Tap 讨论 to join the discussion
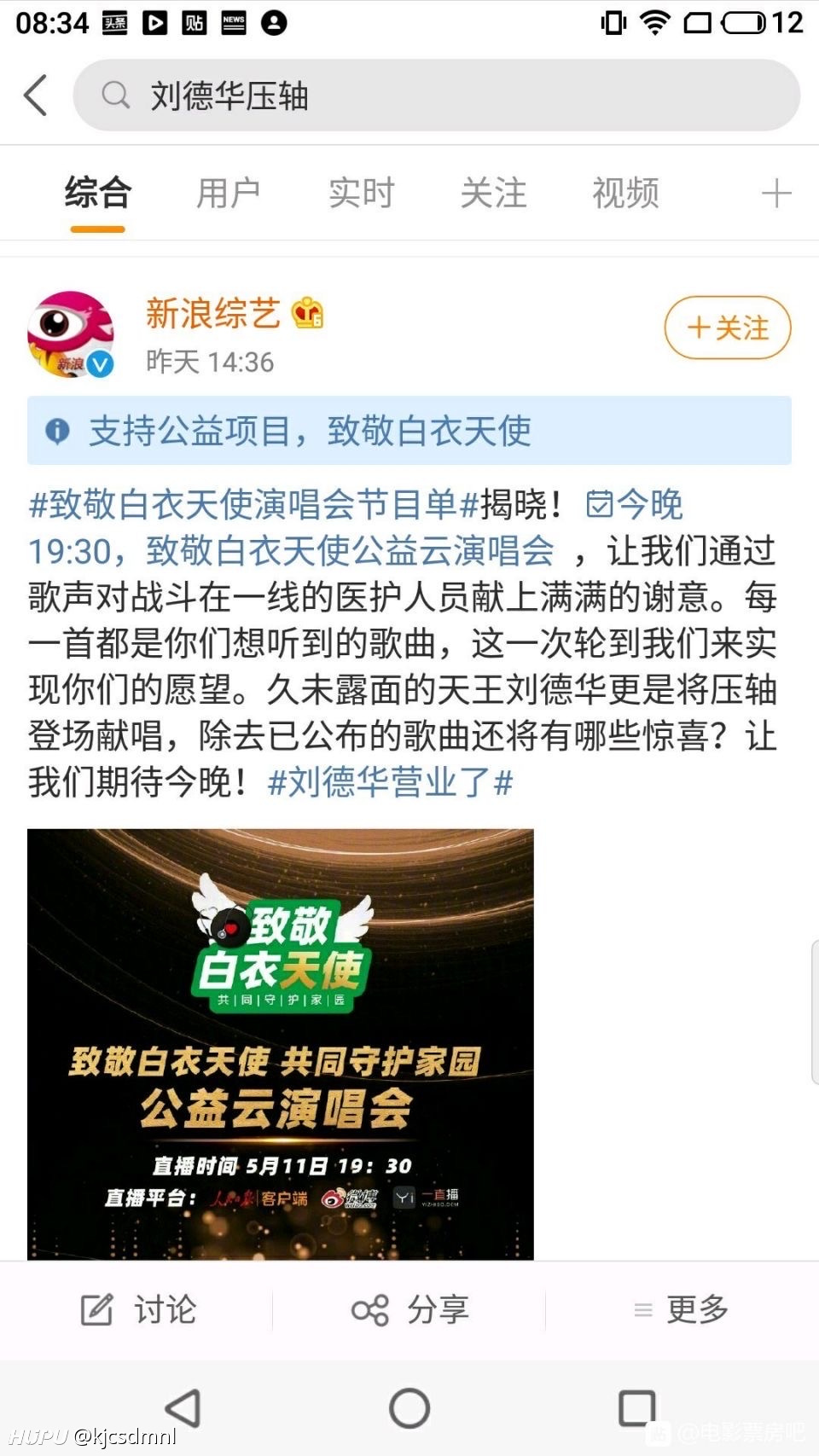Image resolution: width=819 pixels, height=1456 pixels. pos(138,1309)
